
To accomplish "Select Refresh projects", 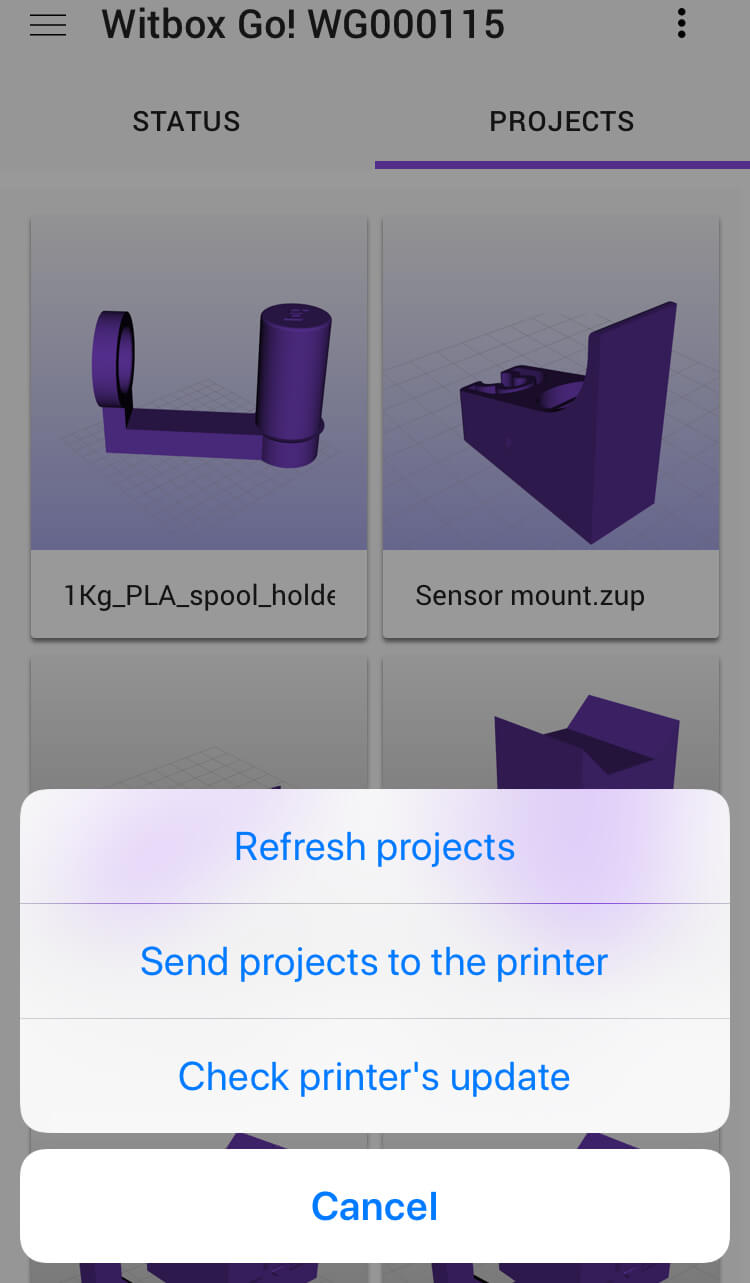I will coord(374,847).
